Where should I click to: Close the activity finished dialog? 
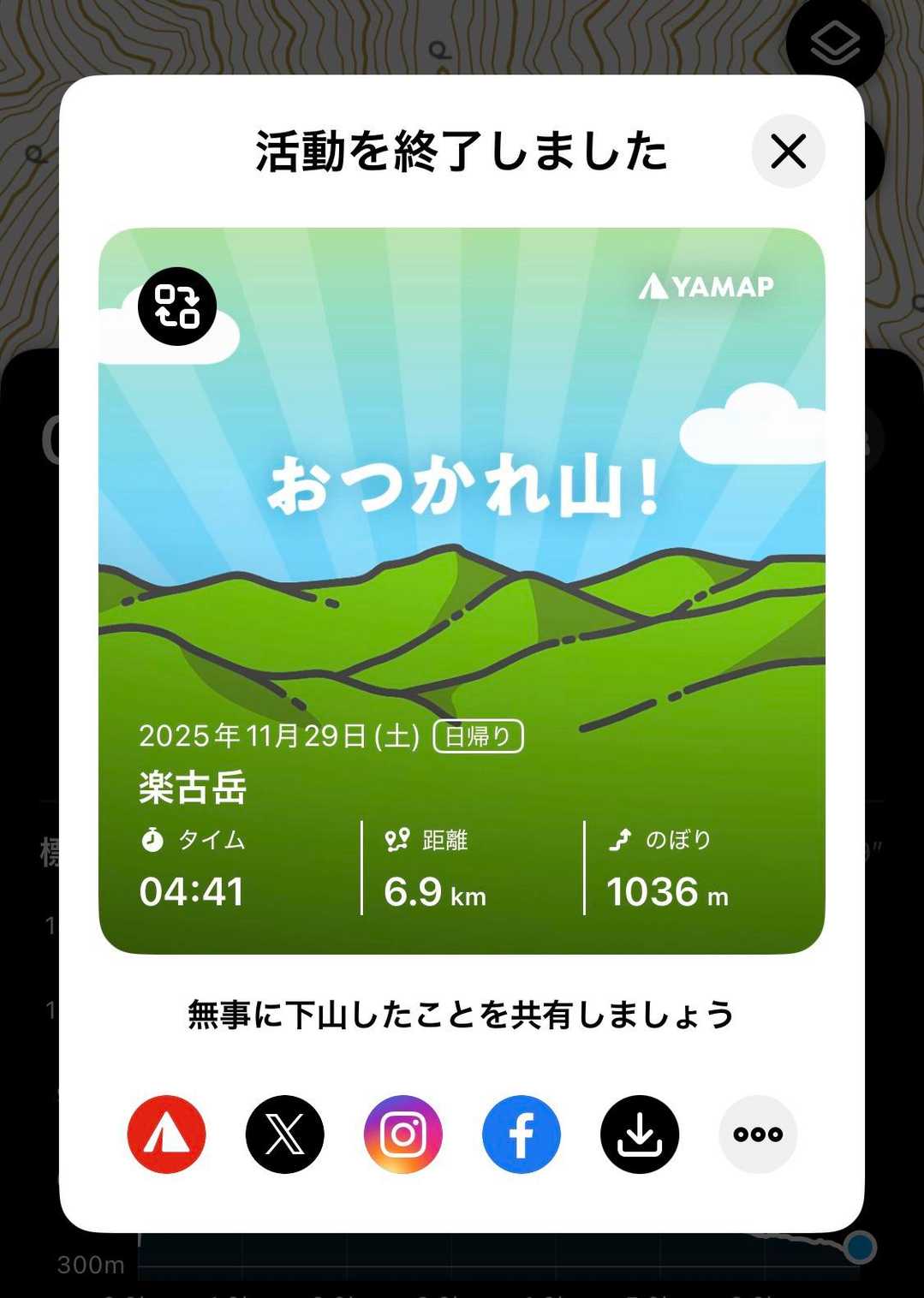click(788, 152)
